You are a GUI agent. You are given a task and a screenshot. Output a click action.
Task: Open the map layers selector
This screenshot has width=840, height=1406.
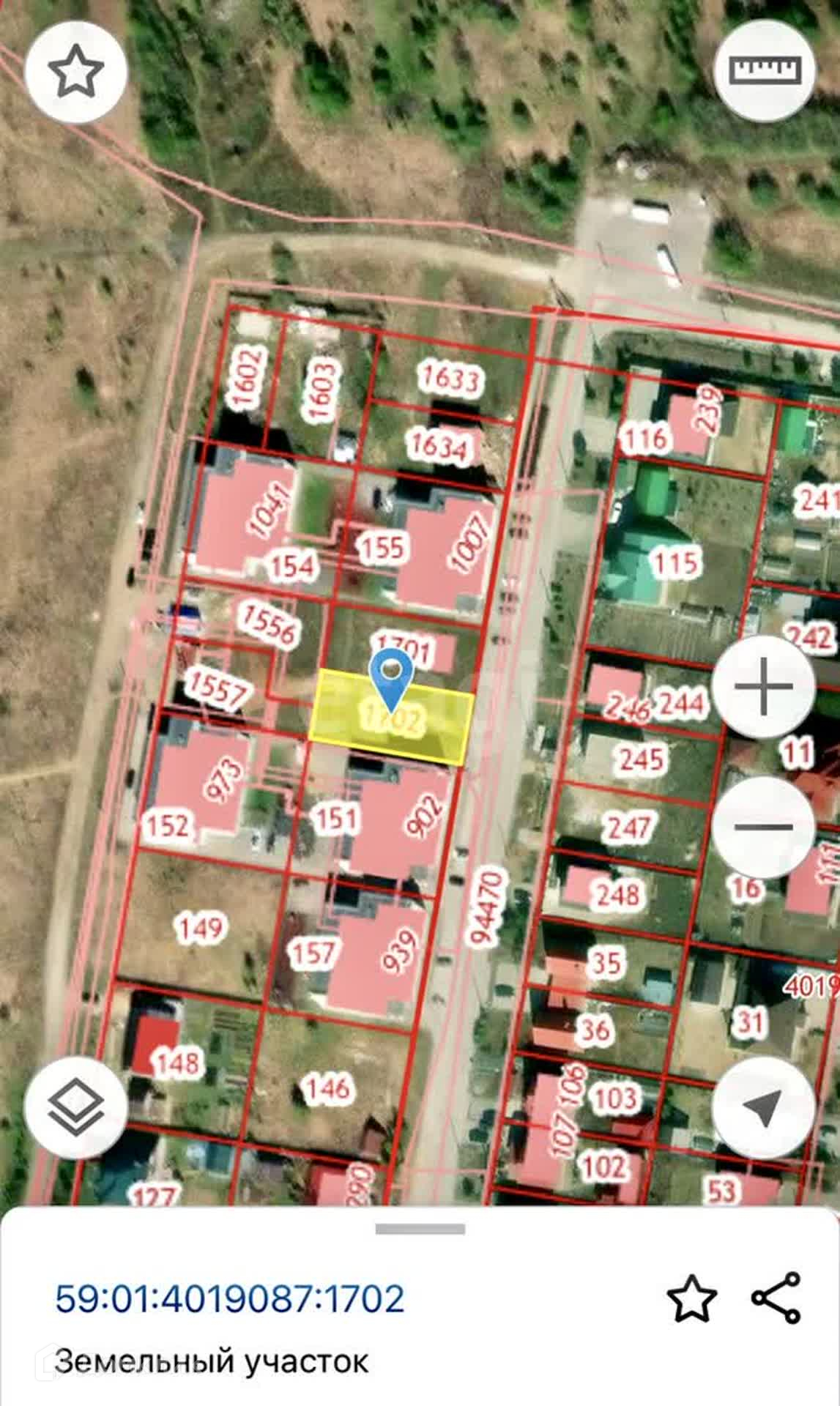(75, 1108)
